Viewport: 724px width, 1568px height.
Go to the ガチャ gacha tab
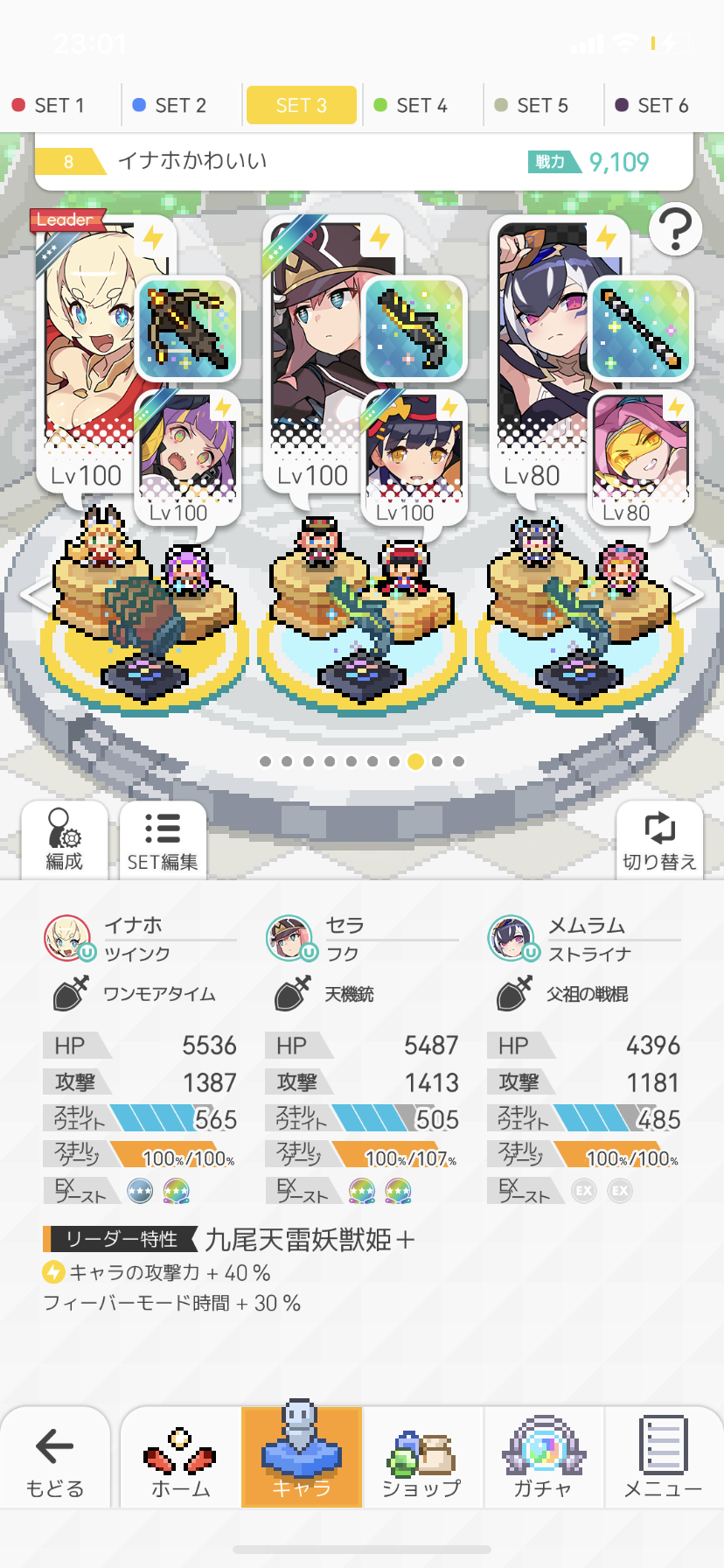click(542, 1458)
